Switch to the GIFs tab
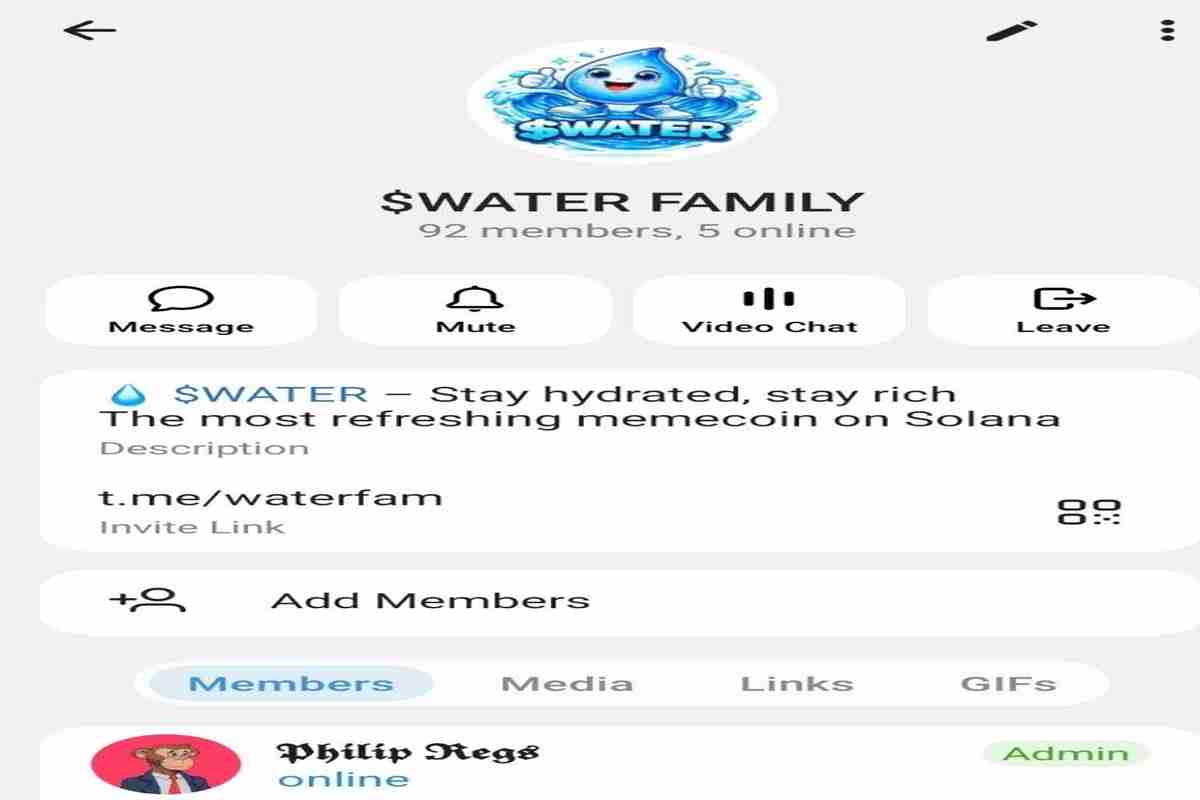1200x800 pixels. coord(1008,684)
